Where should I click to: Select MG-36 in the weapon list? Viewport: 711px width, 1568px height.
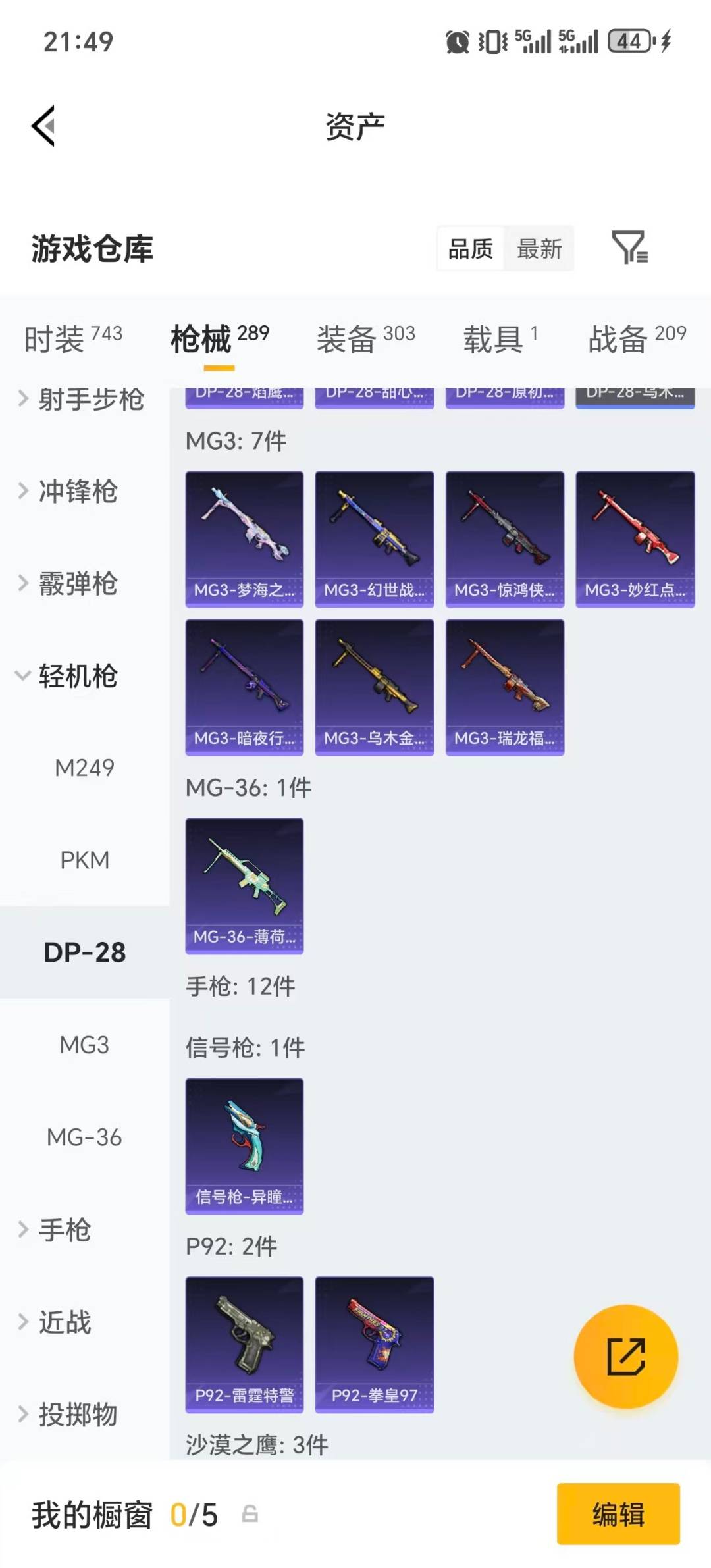86,1136
